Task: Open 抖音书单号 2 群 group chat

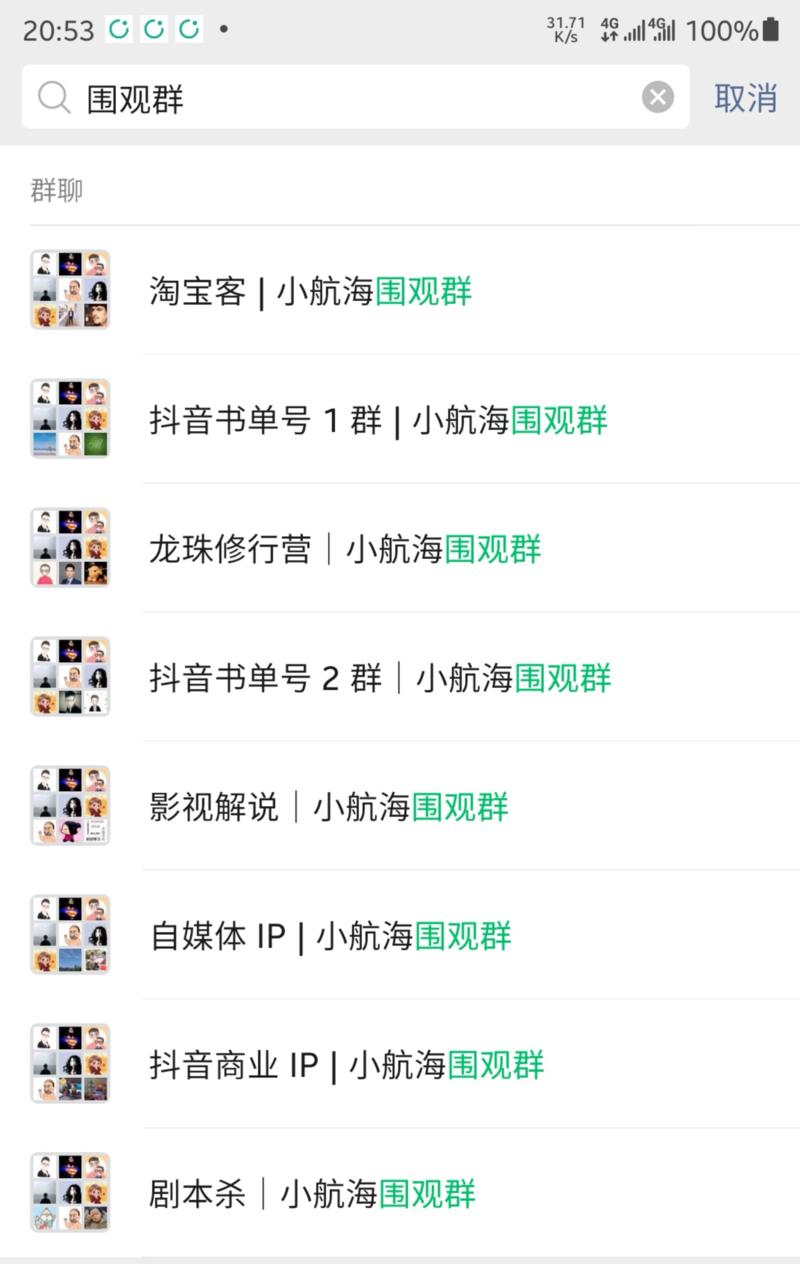Action: (x=380, y=677)
